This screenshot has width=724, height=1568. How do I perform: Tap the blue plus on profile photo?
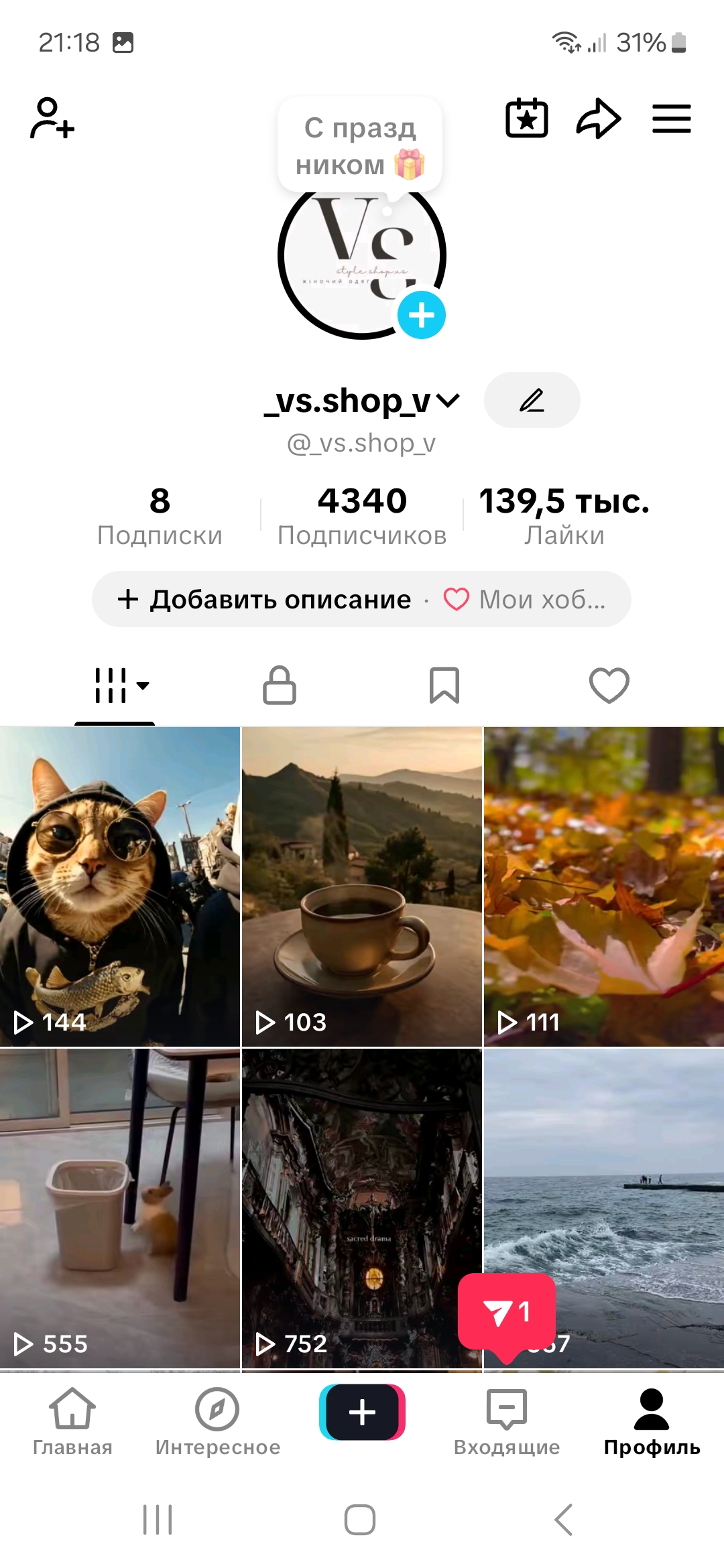(421, 315)
